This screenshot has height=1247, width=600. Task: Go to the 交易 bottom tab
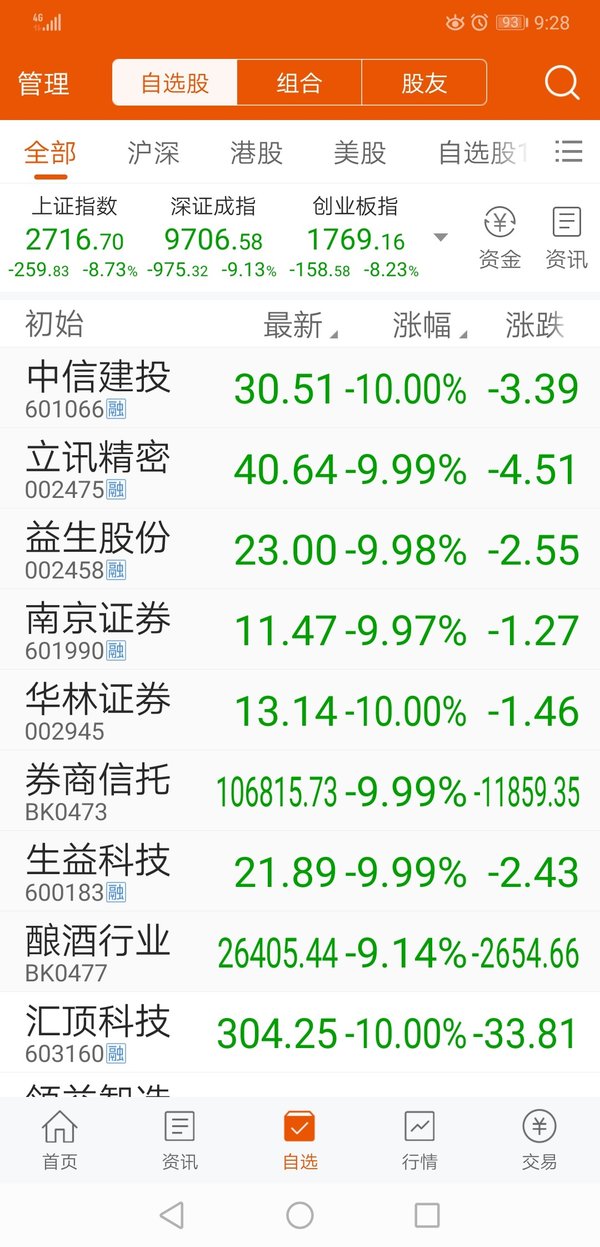[539, 1140]
